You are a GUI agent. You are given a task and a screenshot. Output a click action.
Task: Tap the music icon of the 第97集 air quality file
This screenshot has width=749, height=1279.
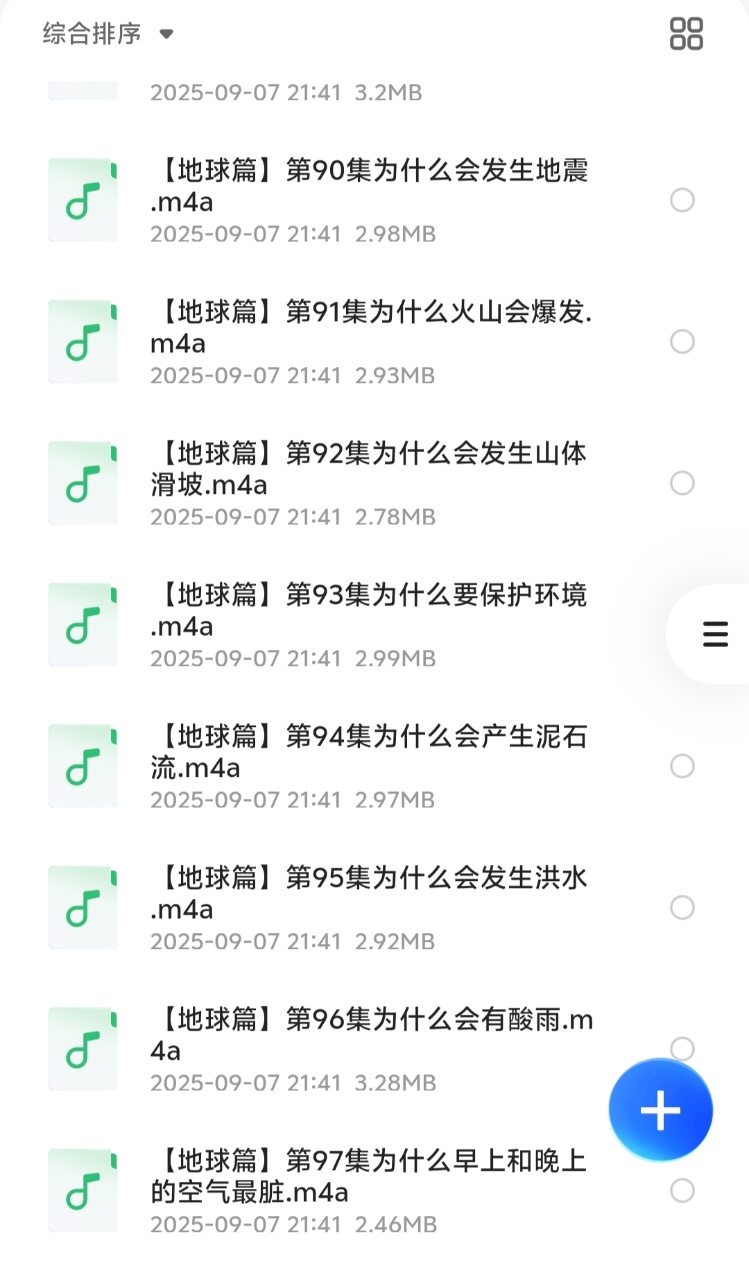coord(82,1189)
